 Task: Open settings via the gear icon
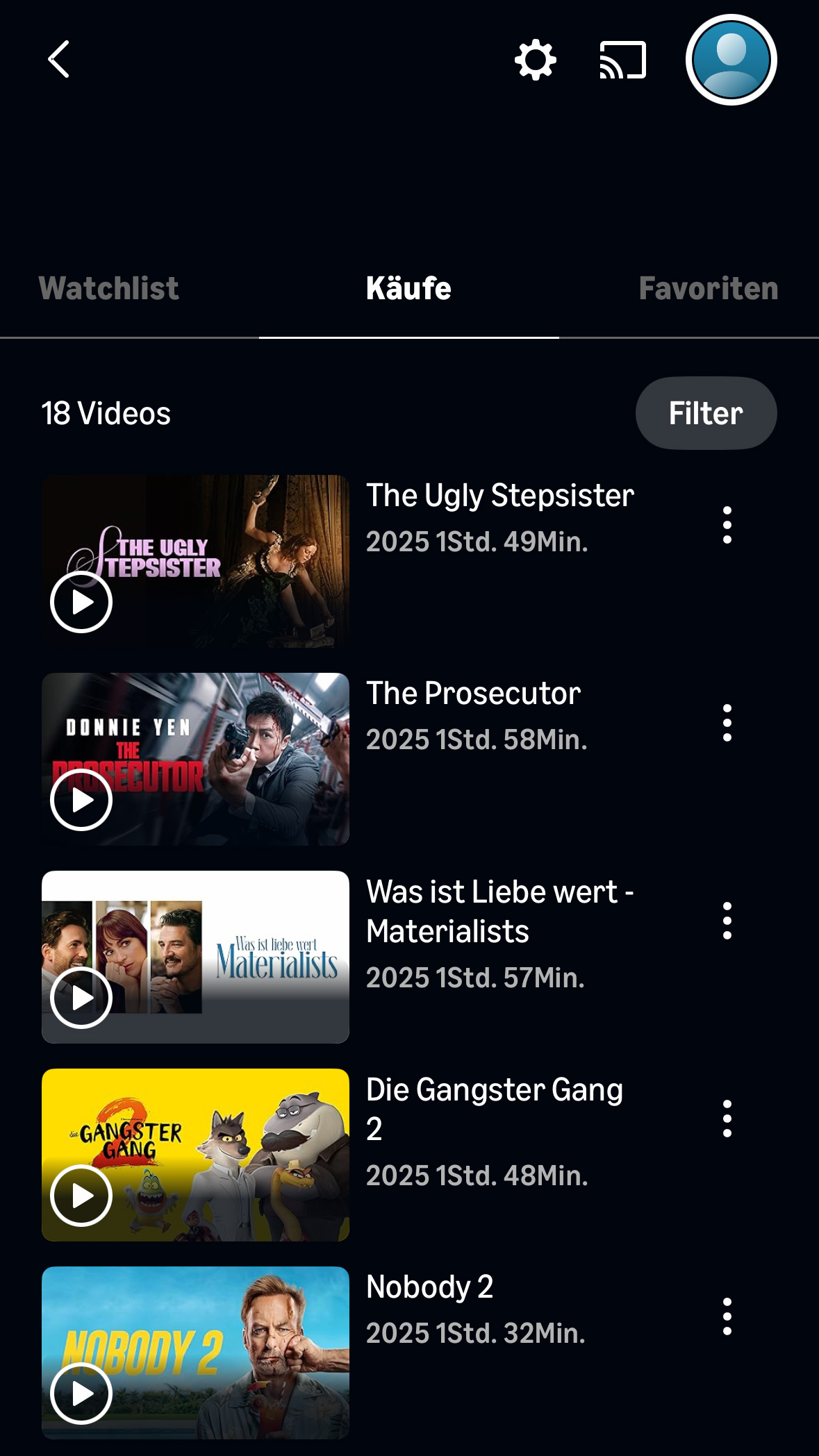(x=535, y=60)
